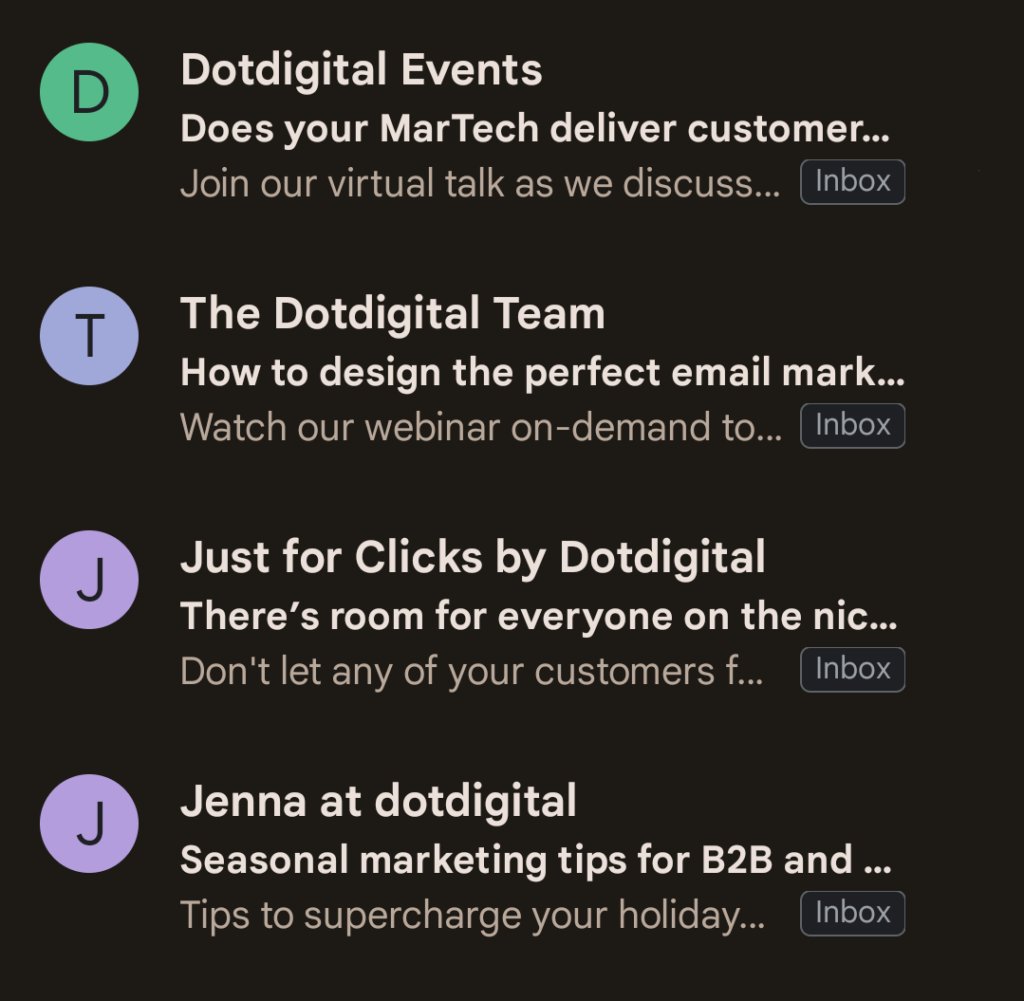Screen dimensions: 1024x1001
Task: Open The Dotdigital Team email
Action: click(x=540, y=372)
